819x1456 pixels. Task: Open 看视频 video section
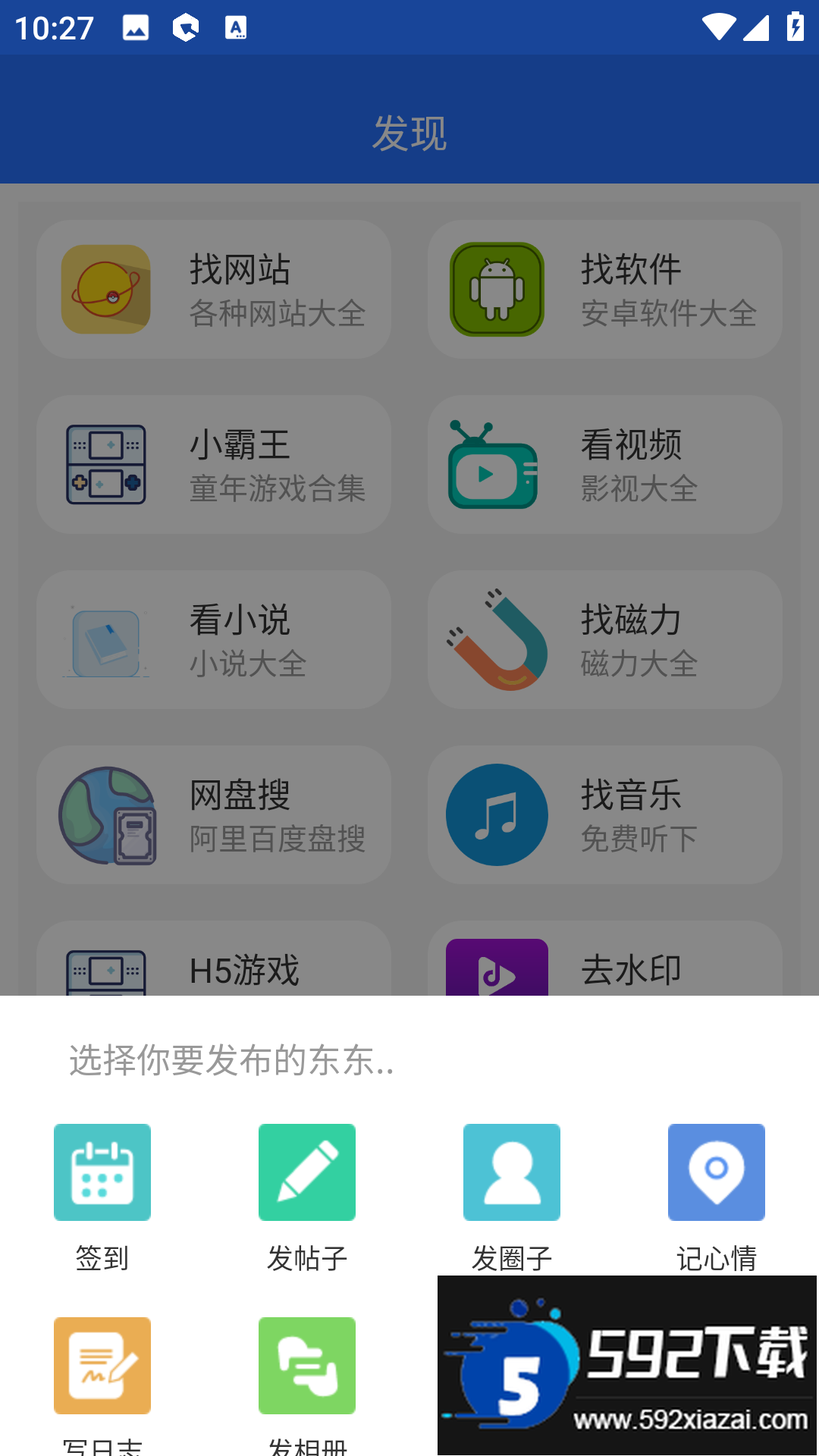(x=604, y=463)
